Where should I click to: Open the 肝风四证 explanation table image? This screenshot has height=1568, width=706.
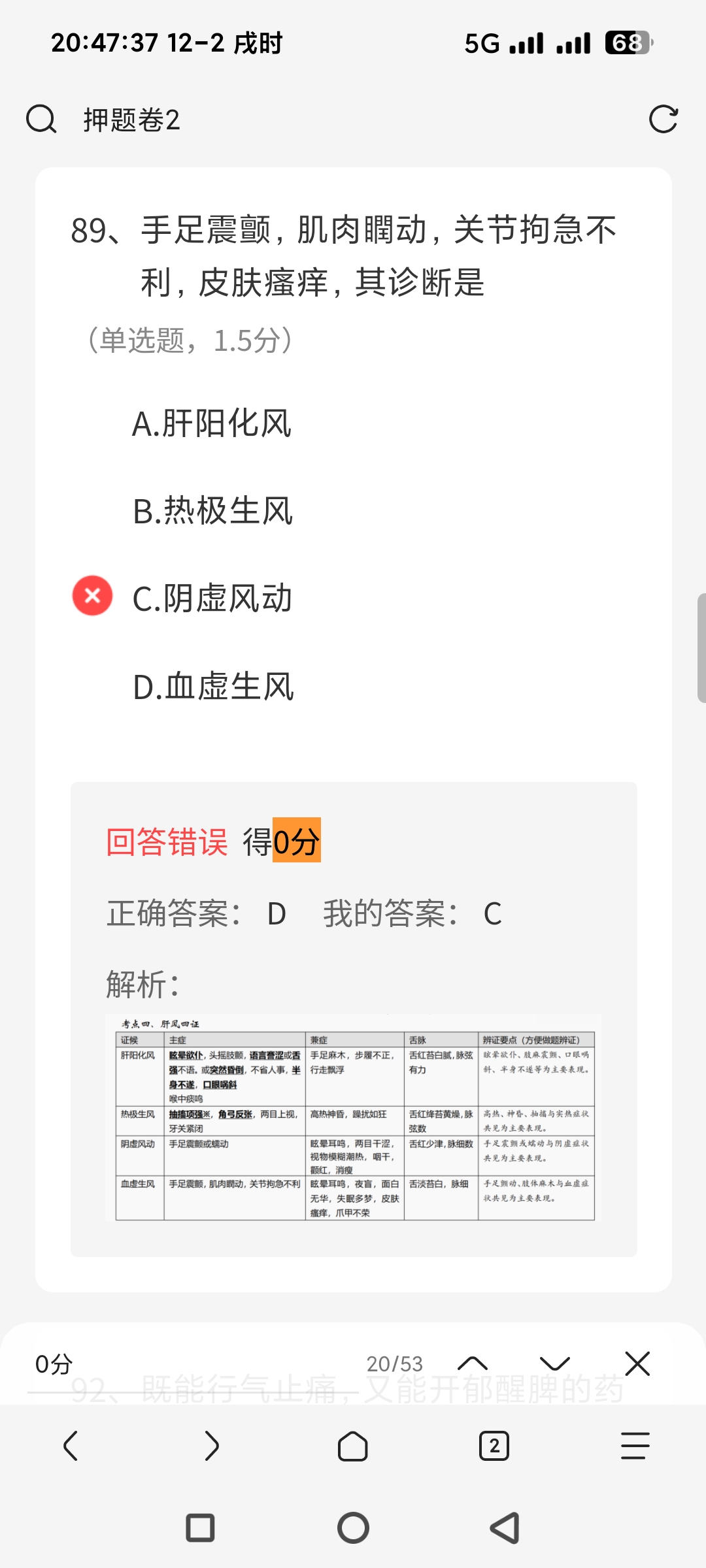coord(353,1118)
